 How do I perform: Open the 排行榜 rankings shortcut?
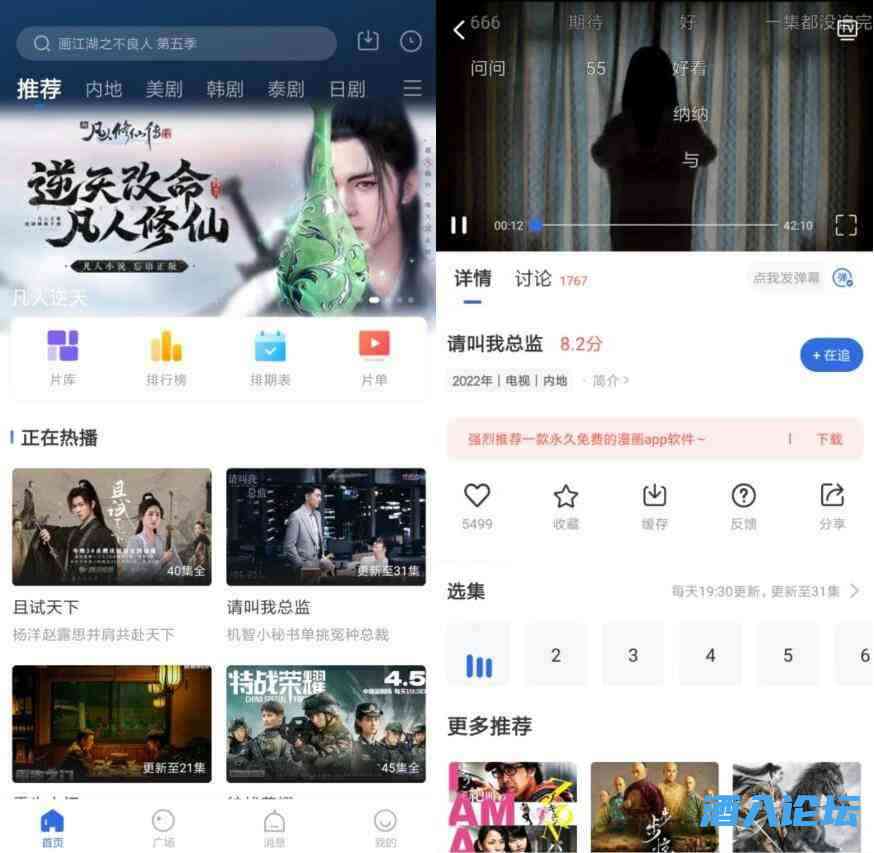pos(166,357)
